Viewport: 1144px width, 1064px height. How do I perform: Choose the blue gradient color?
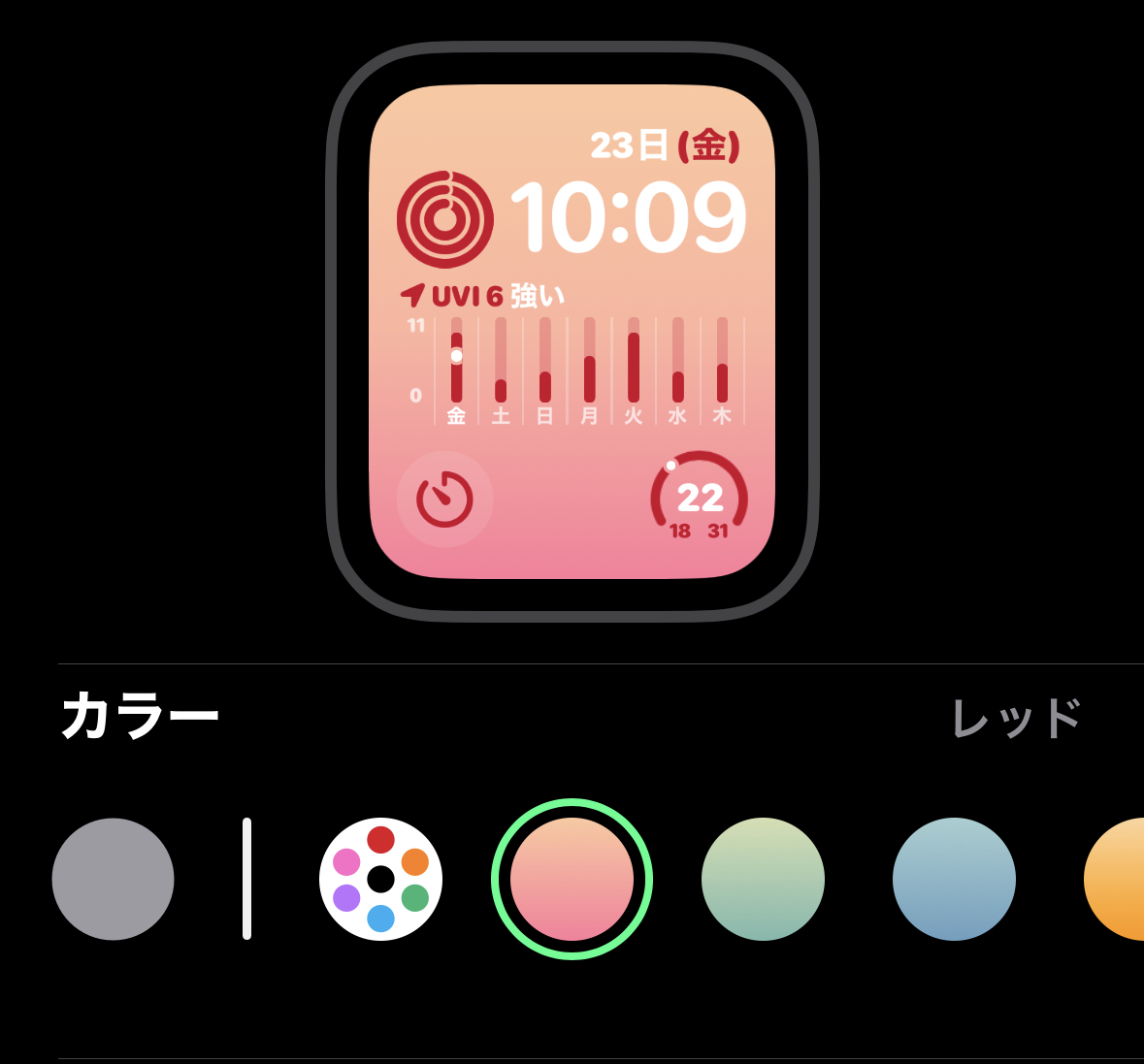(954, 879)
